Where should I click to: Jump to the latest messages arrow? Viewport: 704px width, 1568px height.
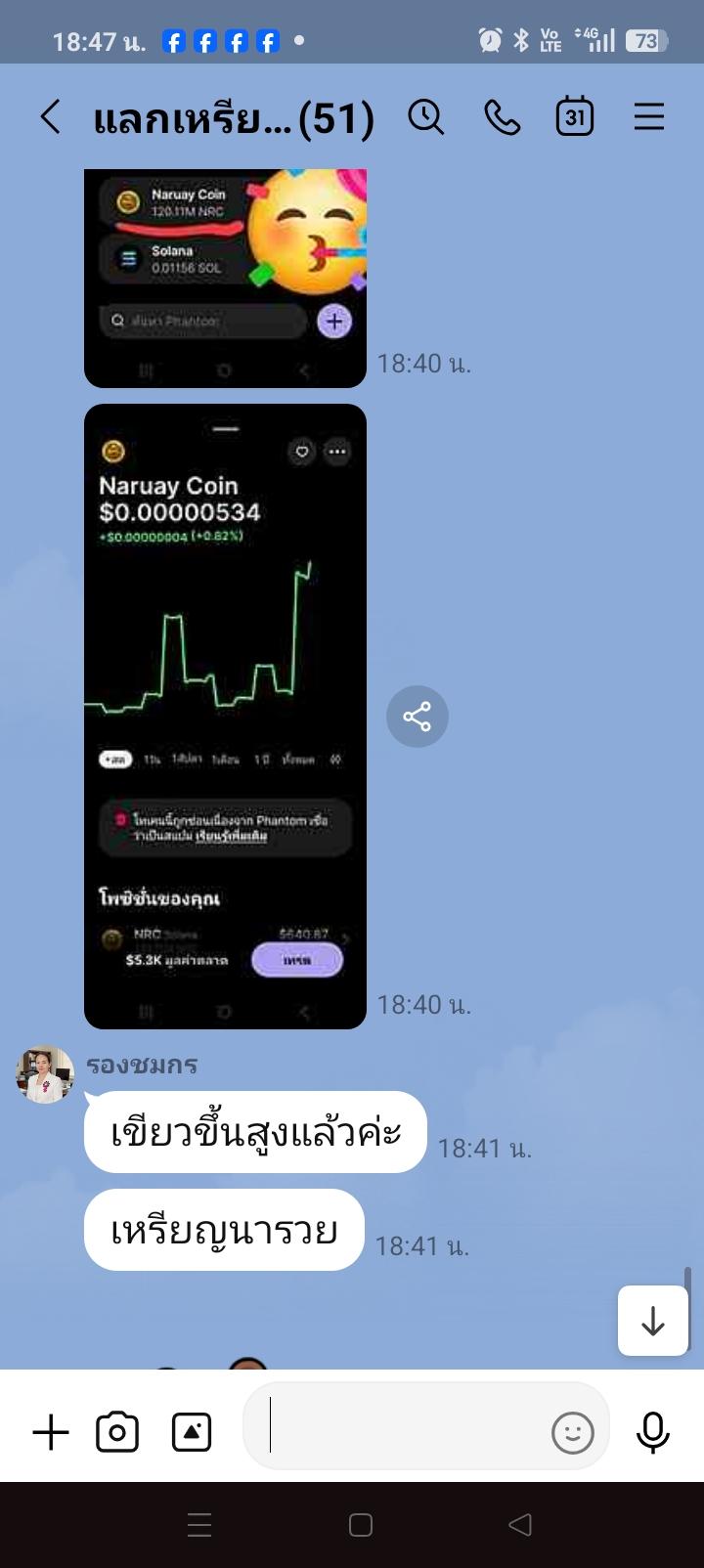[653, 1322]
